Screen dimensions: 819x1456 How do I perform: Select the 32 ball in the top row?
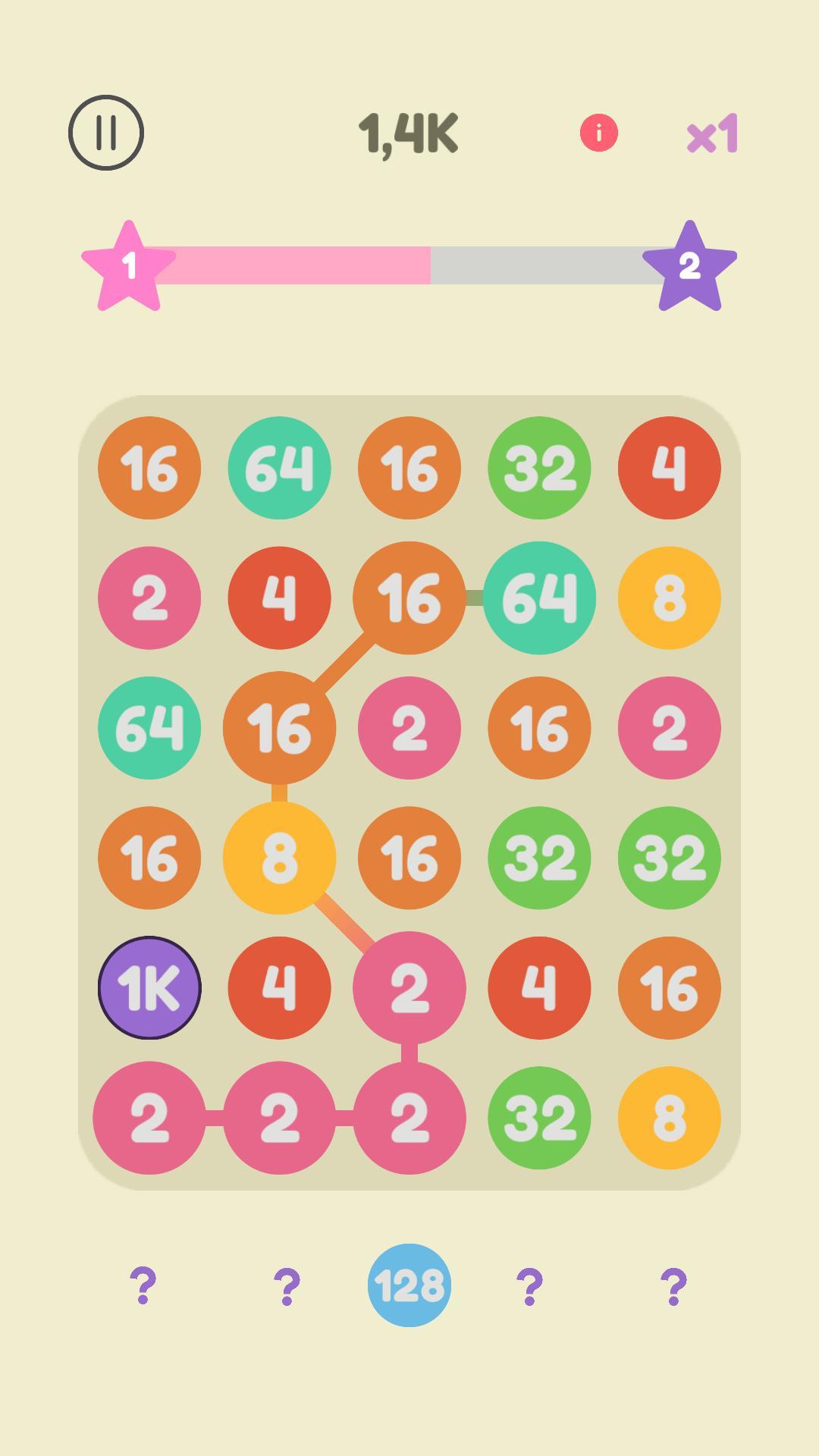click(x=539, y=468)
